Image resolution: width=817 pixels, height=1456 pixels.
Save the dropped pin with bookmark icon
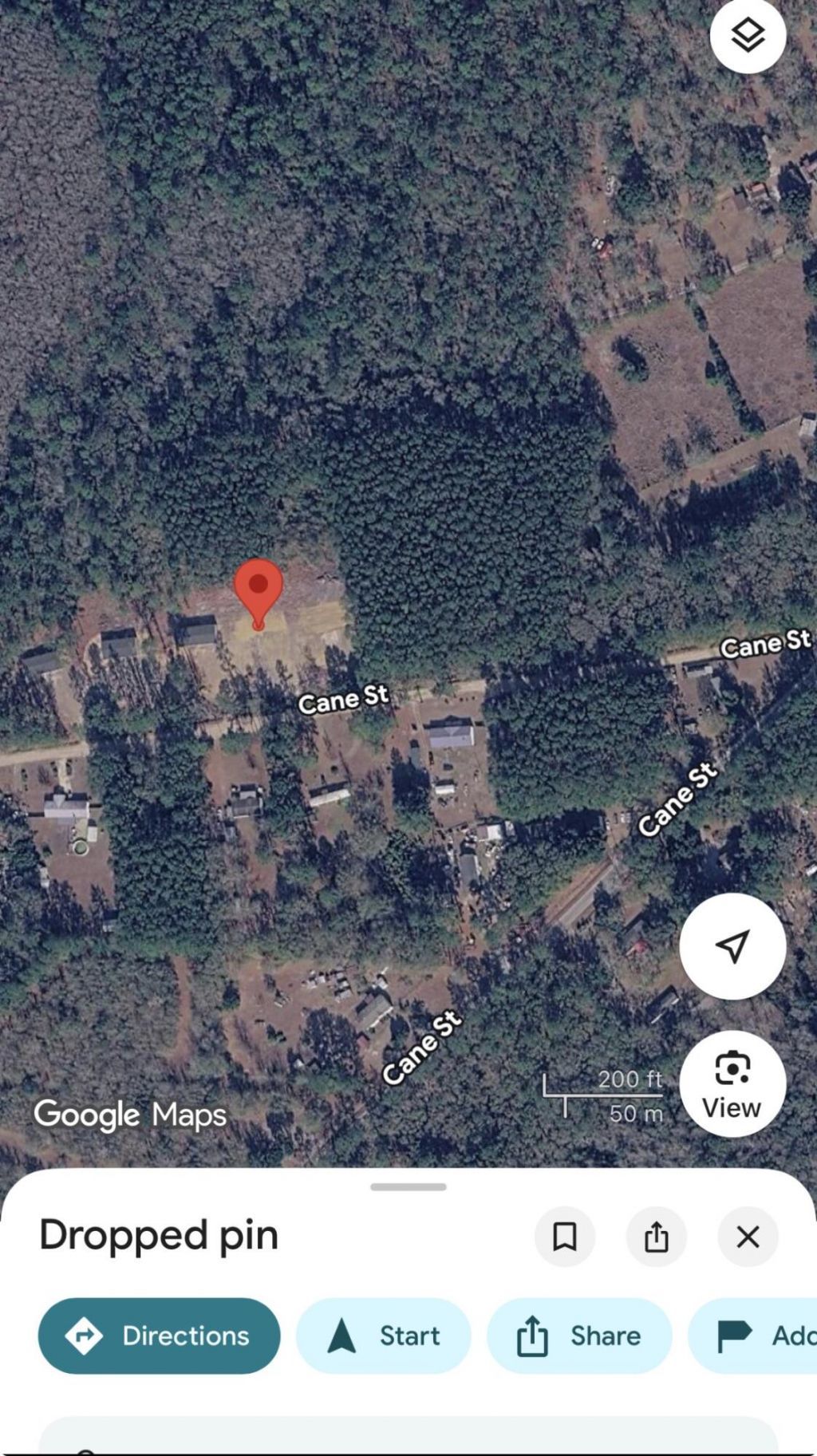[x=565, y=1237]
